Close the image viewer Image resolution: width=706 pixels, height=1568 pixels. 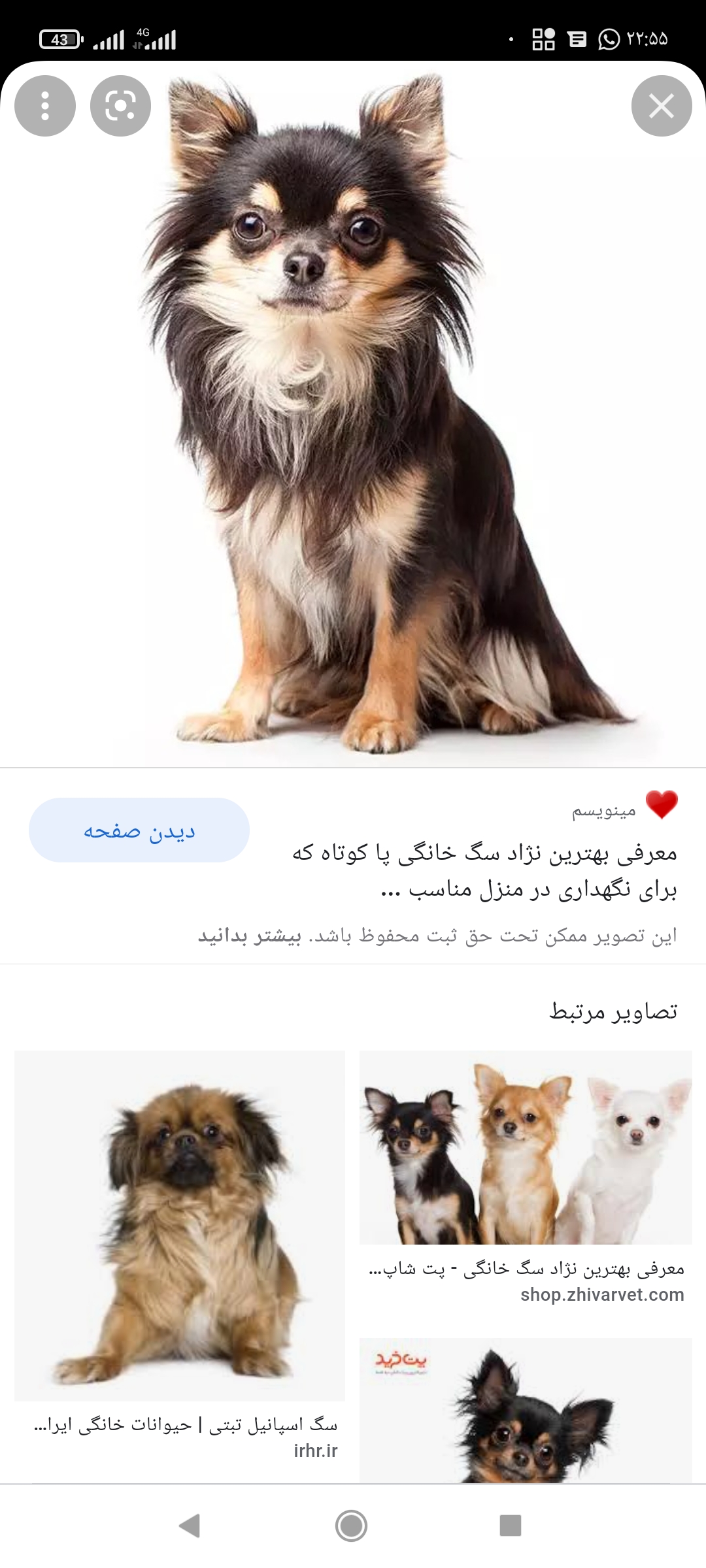661,106
